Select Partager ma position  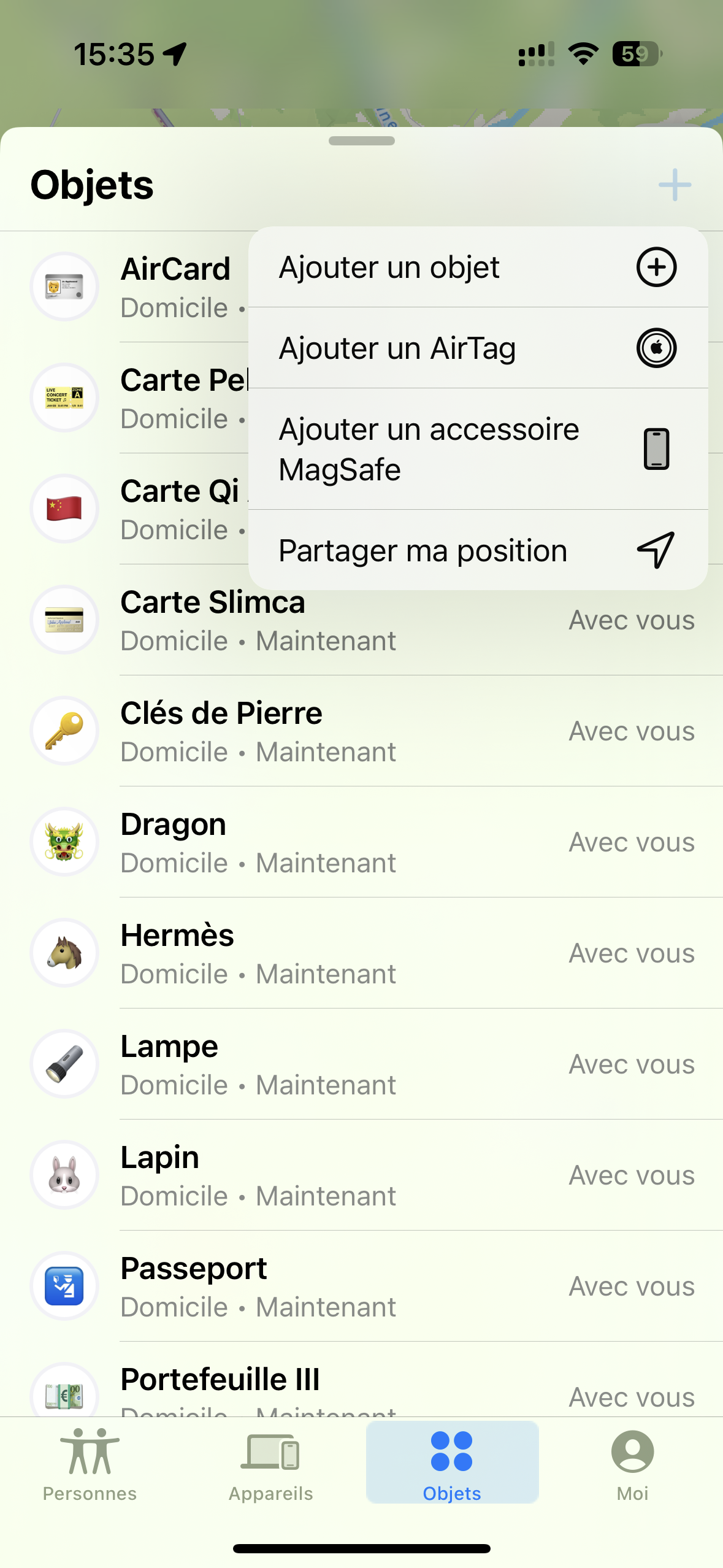478,550
